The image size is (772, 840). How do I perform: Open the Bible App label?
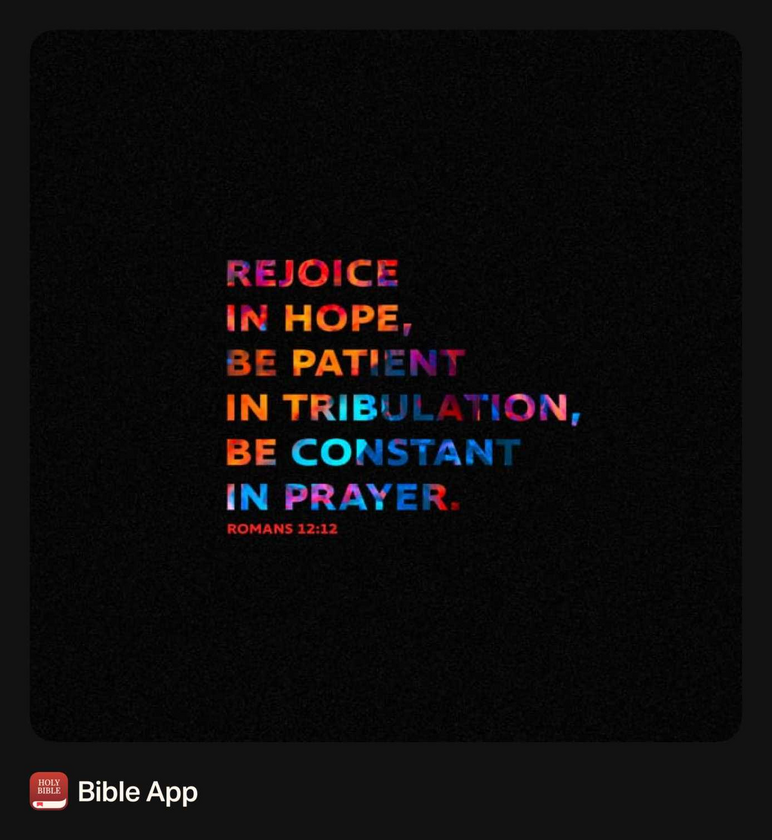[137, 792]
